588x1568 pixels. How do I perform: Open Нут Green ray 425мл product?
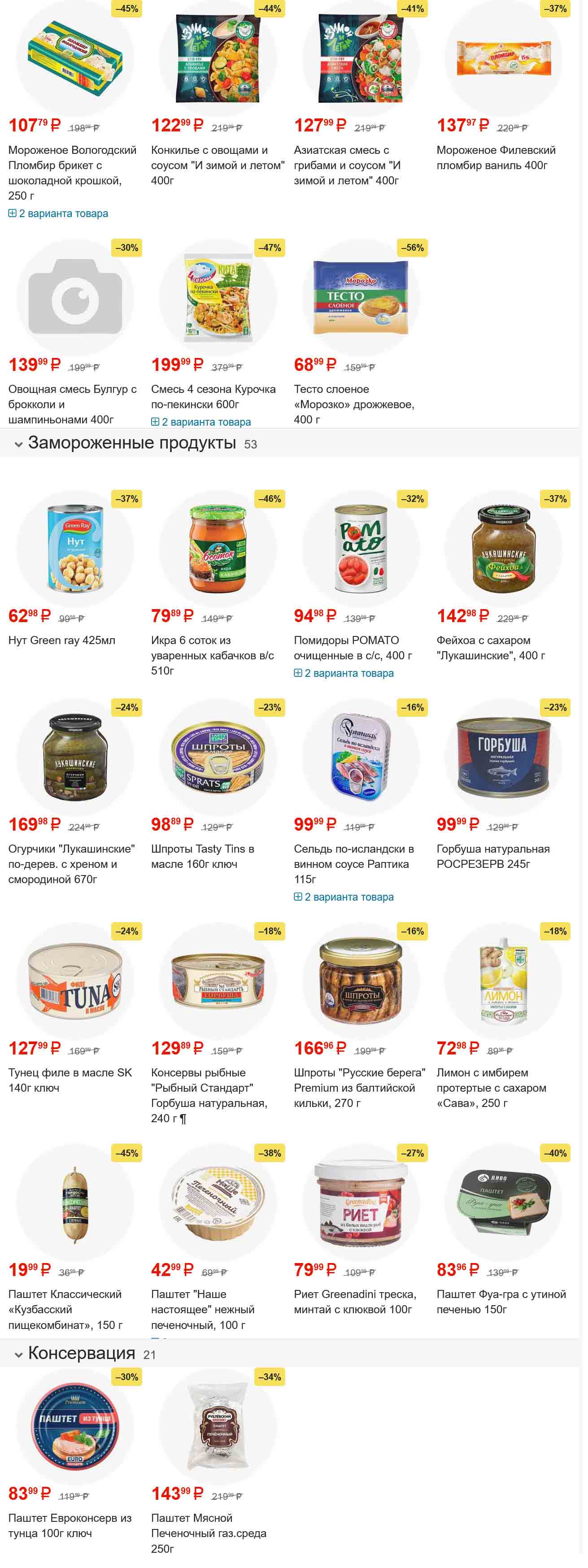coord(61,640)
